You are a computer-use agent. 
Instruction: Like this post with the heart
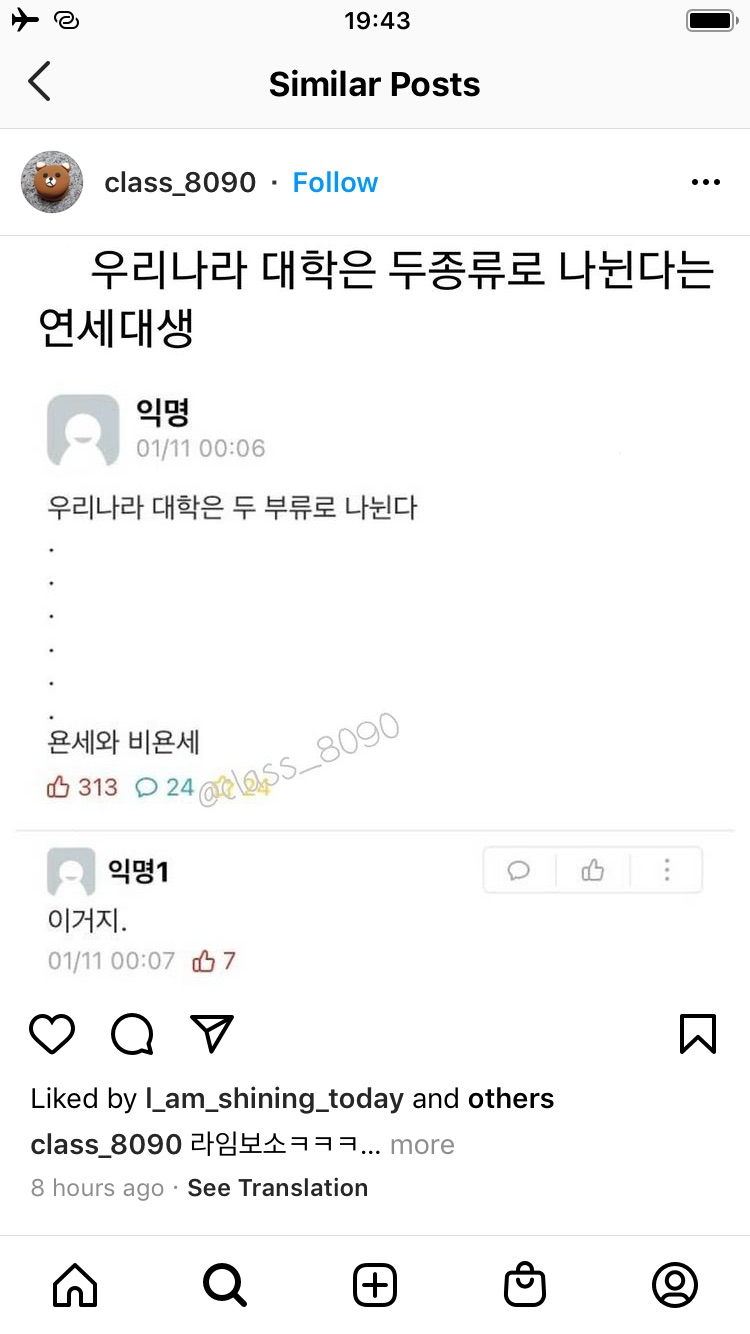52,1034
